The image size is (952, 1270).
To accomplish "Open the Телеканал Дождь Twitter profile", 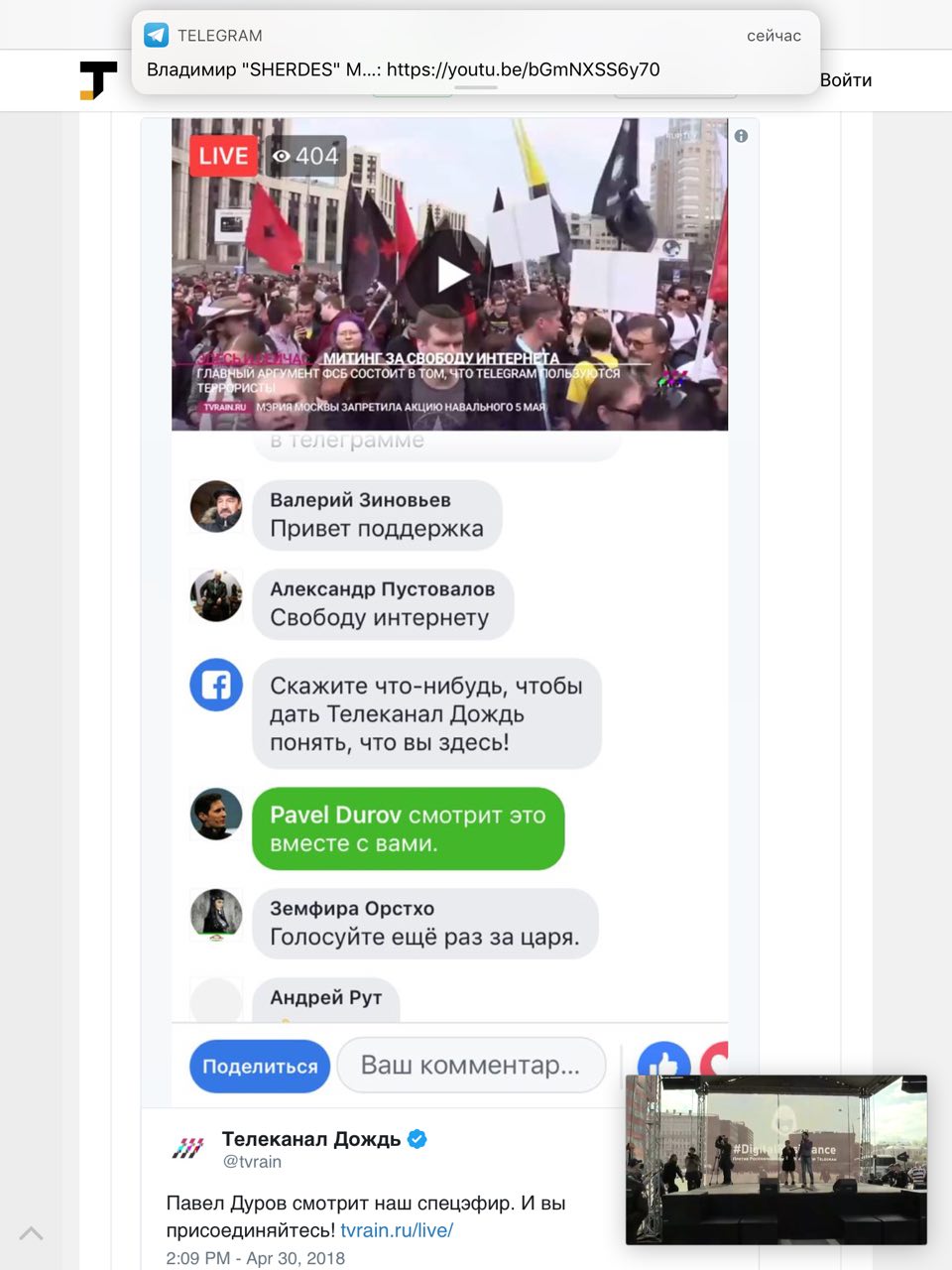I will pos(310,1139).
